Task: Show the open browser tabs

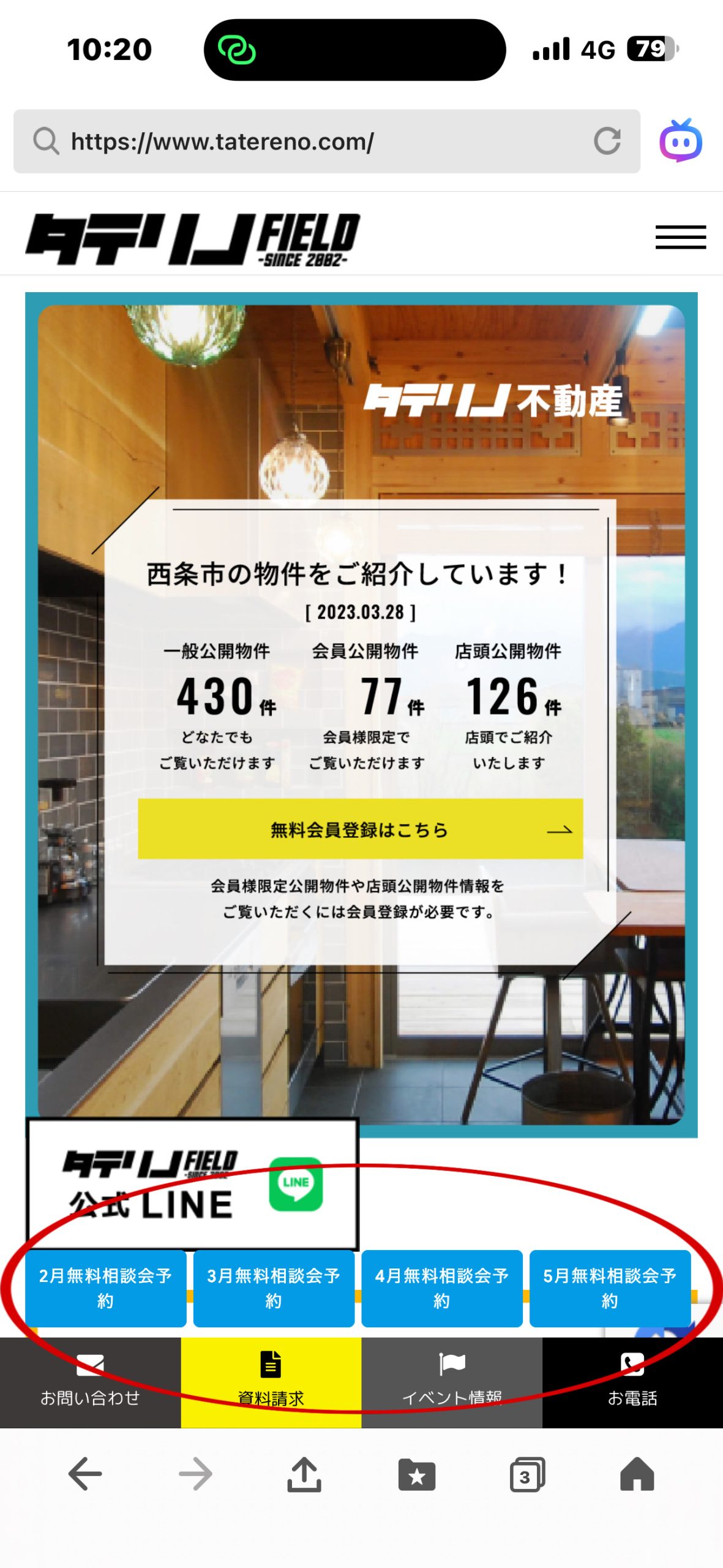Action: pos(527,1474)
